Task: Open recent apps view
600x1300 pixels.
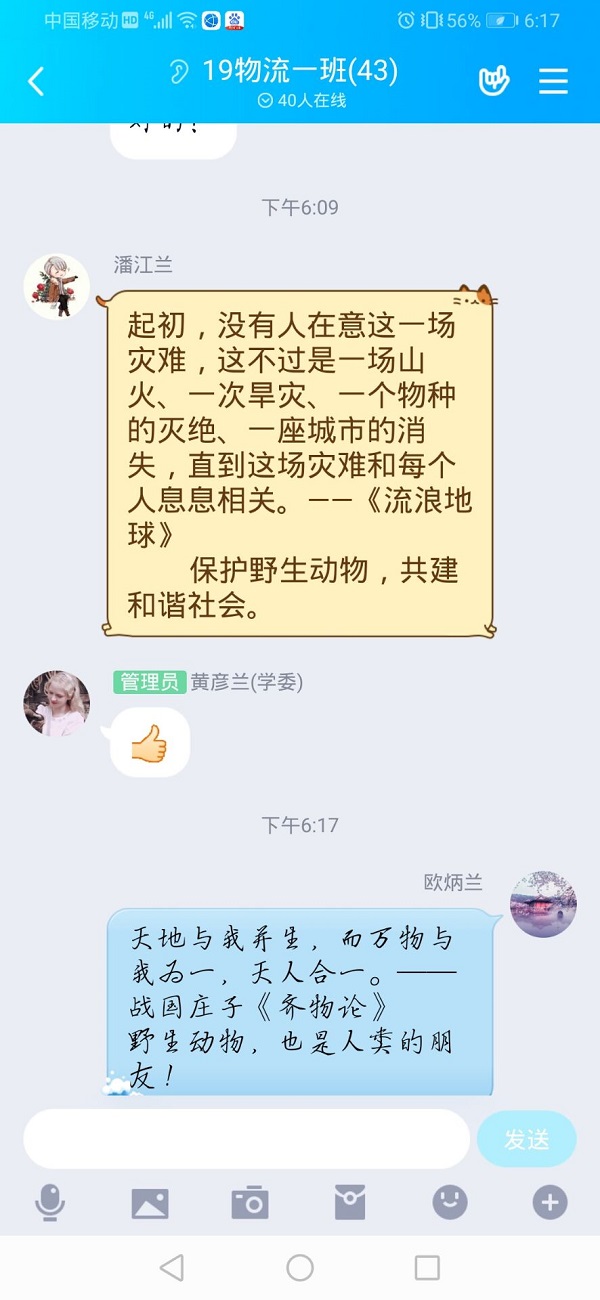Action: [x=427, y=1268]
